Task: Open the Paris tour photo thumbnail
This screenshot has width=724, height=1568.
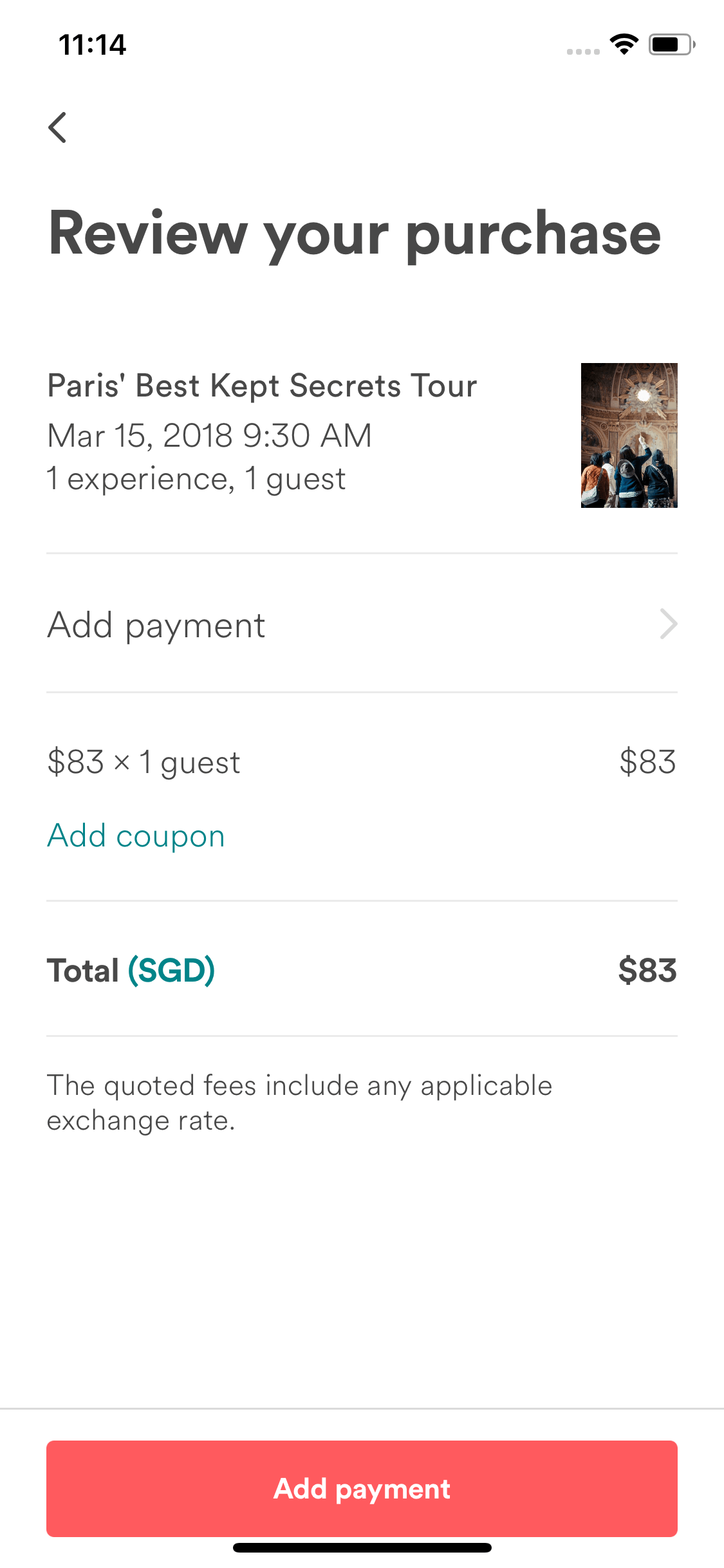Action: [629, 435]
